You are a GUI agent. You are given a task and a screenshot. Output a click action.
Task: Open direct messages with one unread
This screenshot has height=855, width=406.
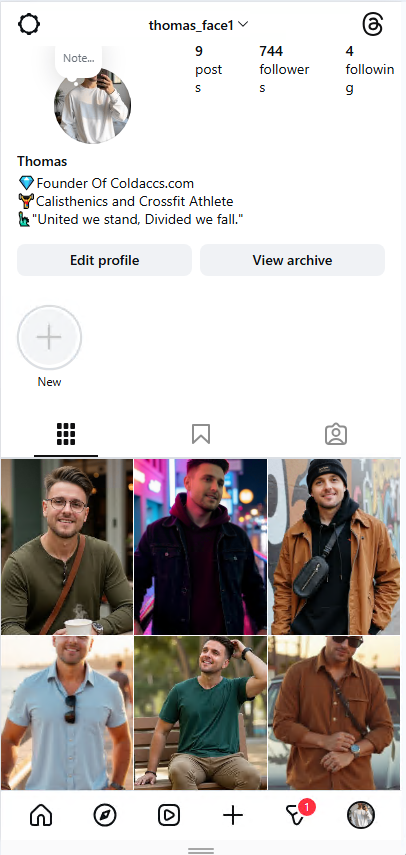coord(297,814)
